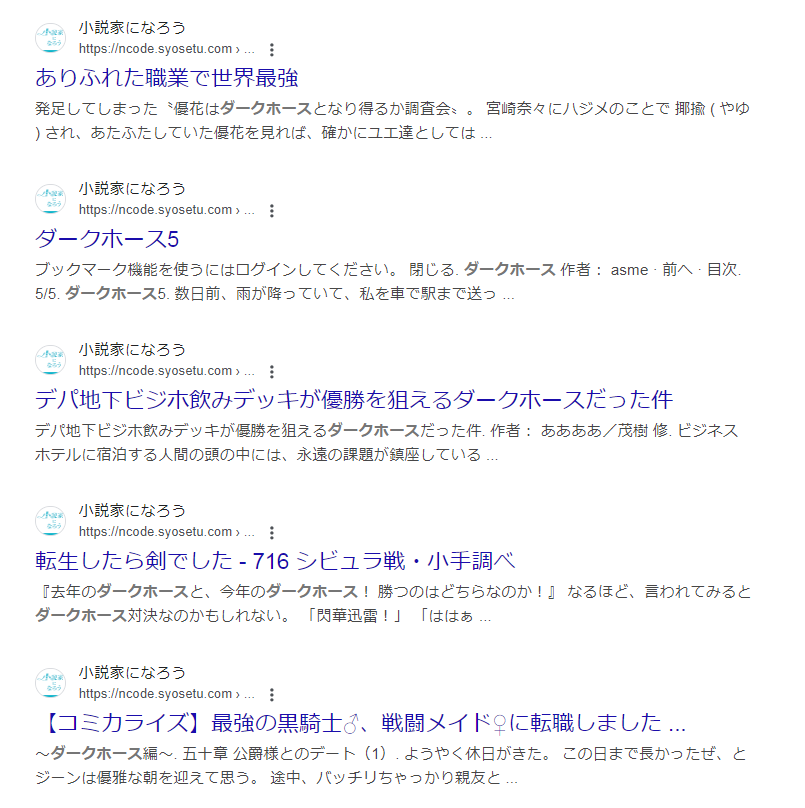805x808 pixels.
Task: Open more options for the 最強の黒騎士 result
Action: tap(272, 694)
